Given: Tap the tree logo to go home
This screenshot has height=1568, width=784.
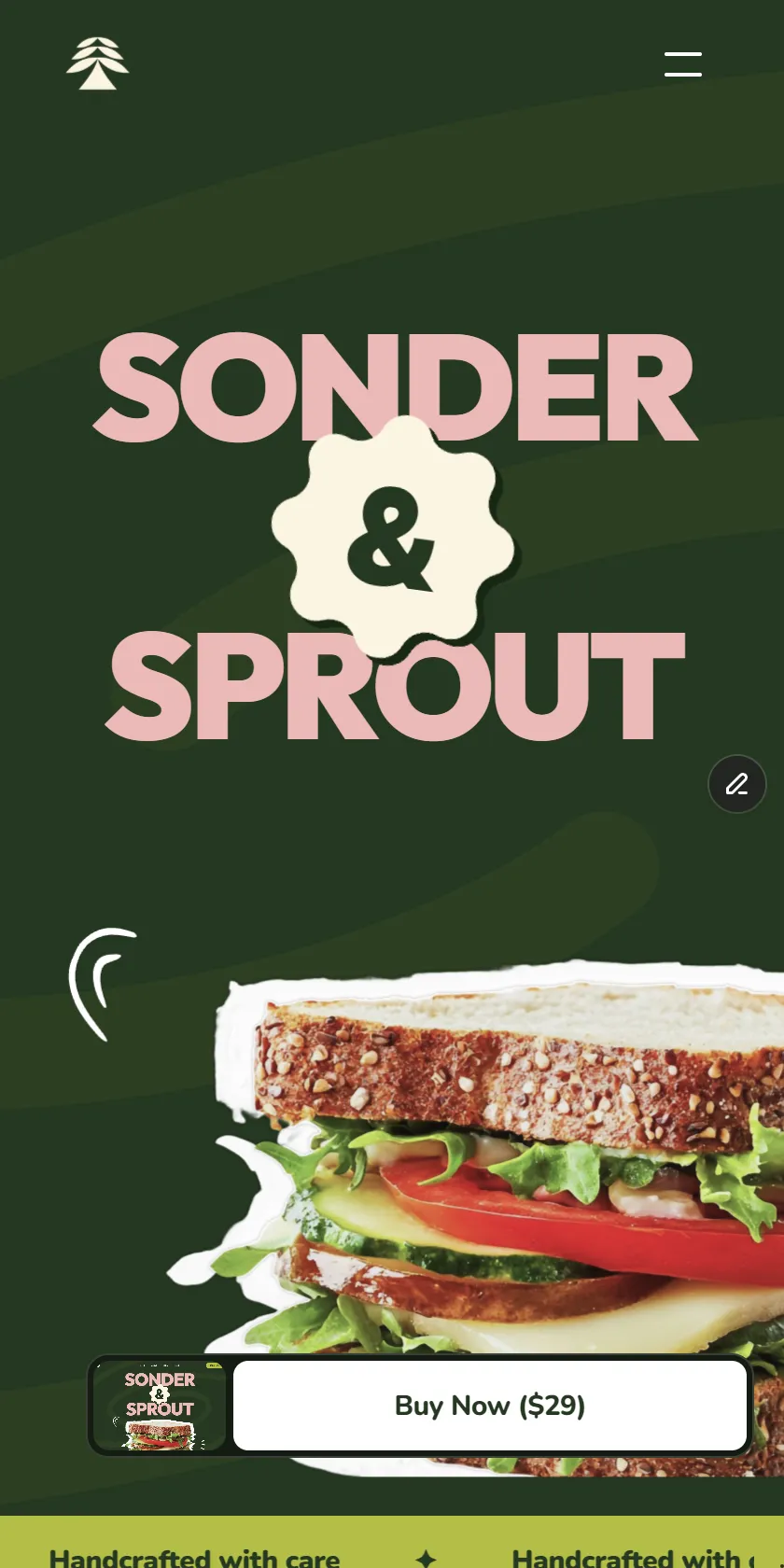Looking at the screenshot, I should pyautogui.click(x=97, y=63).
